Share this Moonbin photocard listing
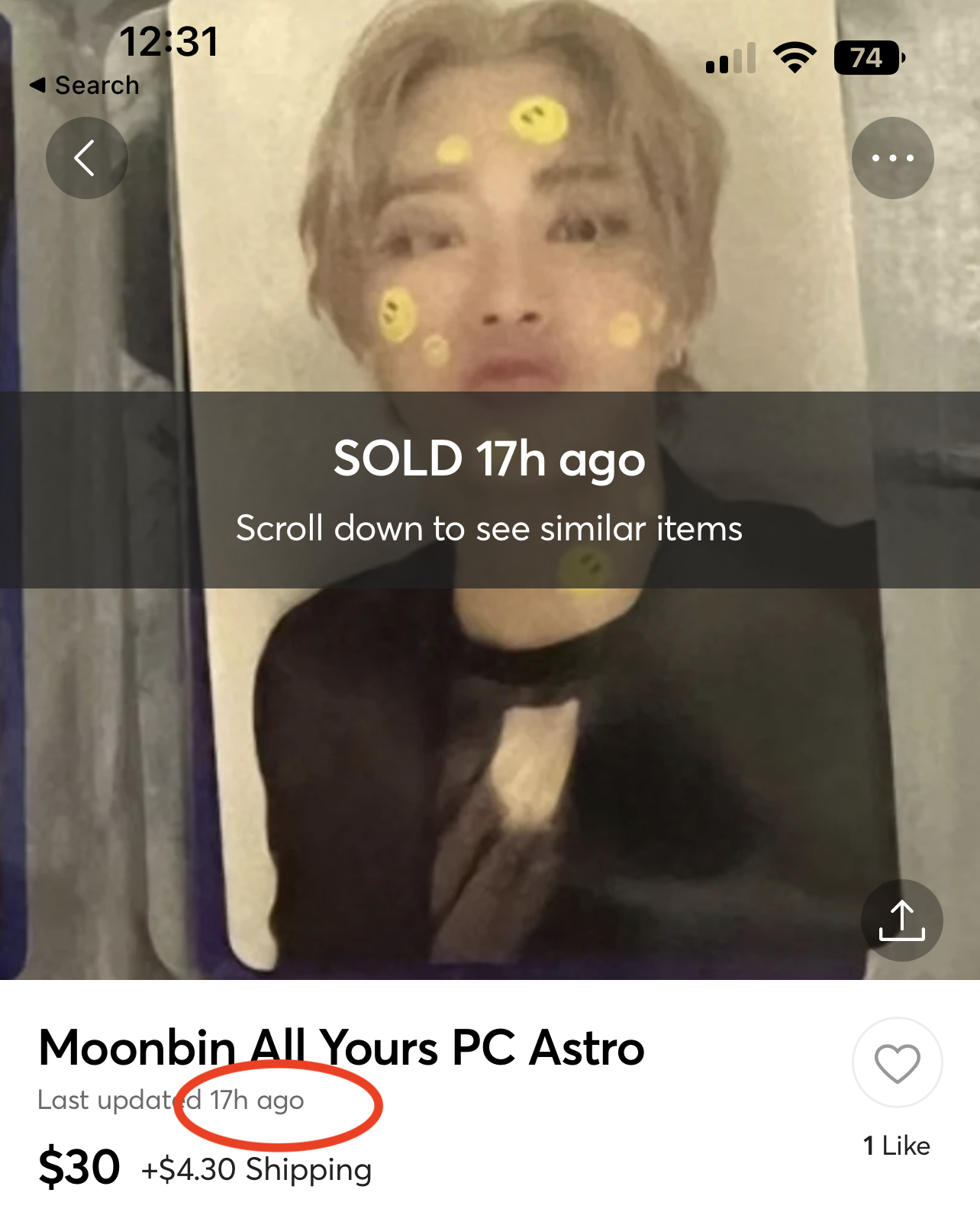The image size is (980, 1212). pyautogui.click(x=901, y=920)
